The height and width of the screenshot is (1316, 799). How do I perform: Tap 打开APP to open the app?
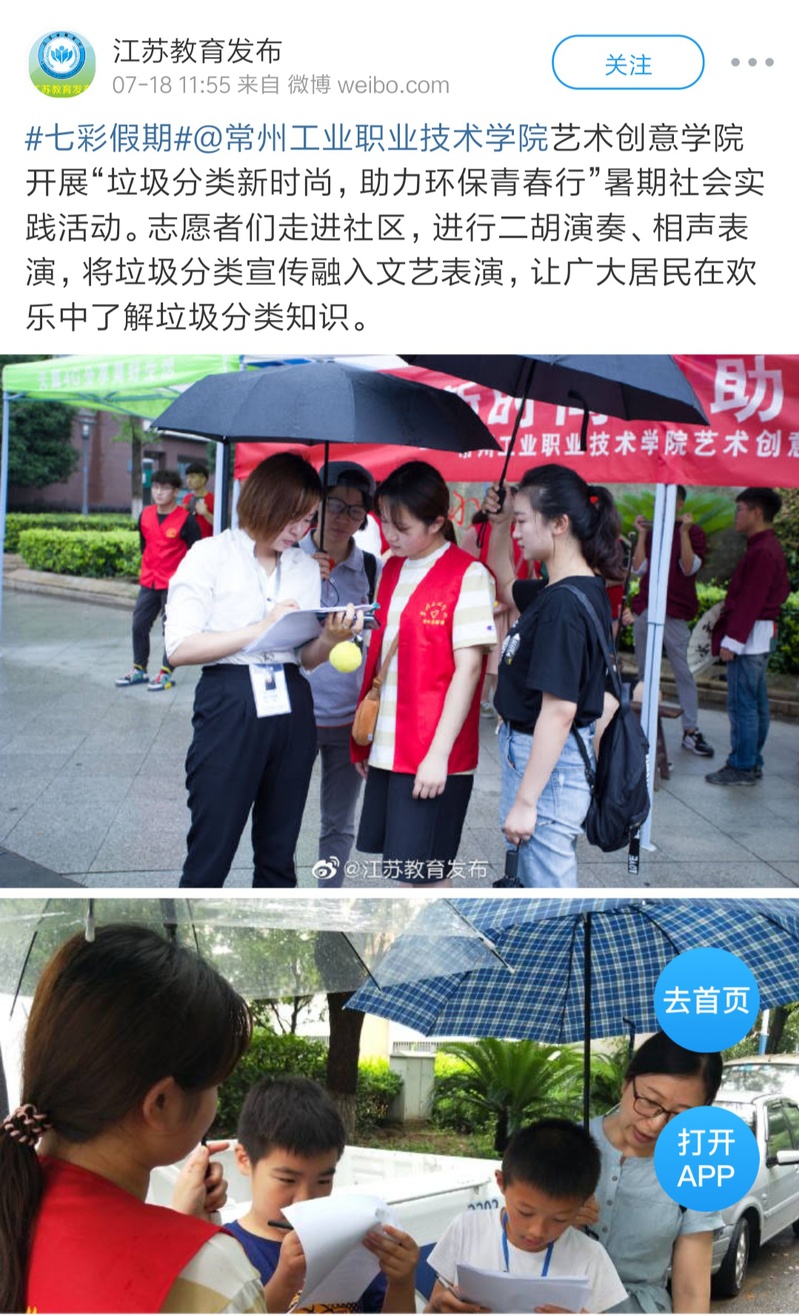coord(706,1158)
